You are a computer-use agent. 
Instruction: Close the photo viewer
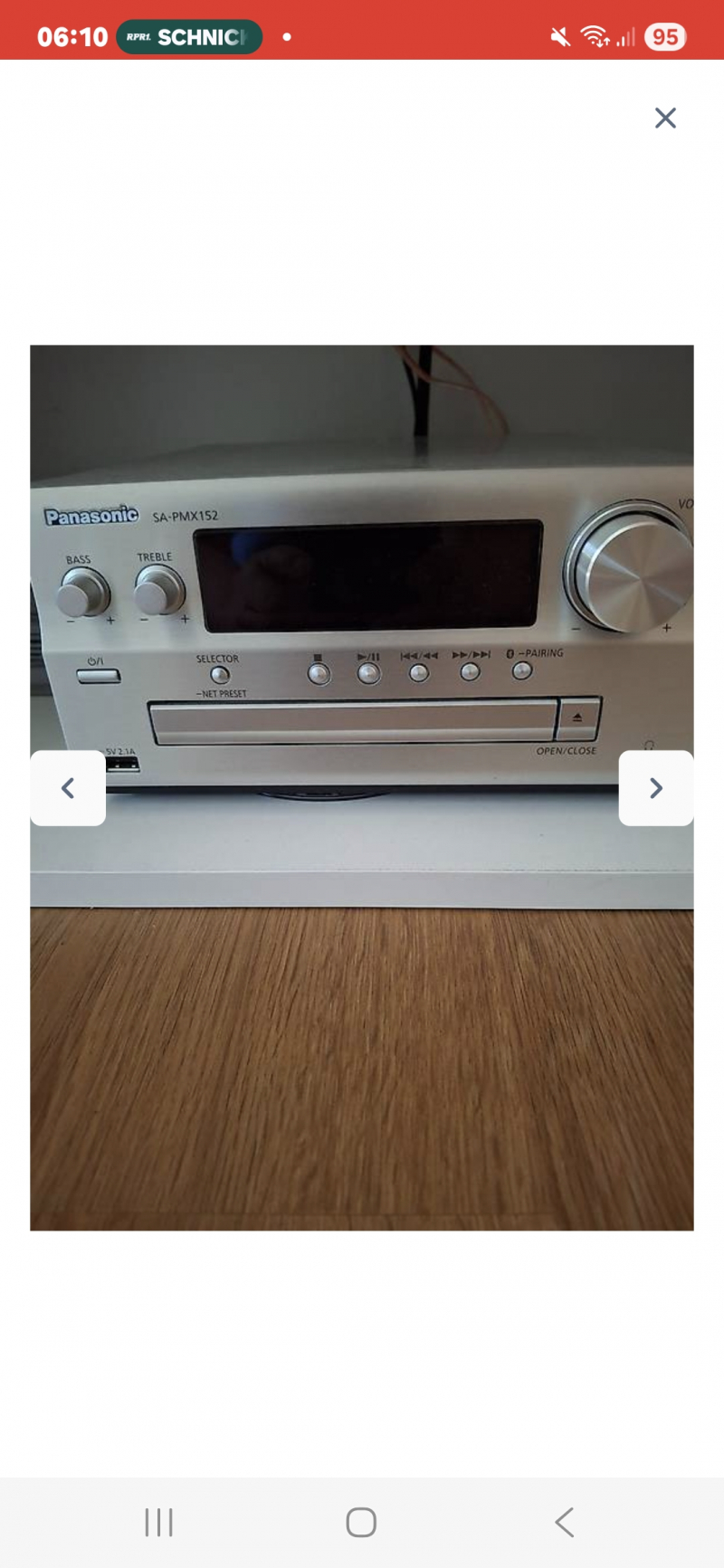tap(665, 118)
